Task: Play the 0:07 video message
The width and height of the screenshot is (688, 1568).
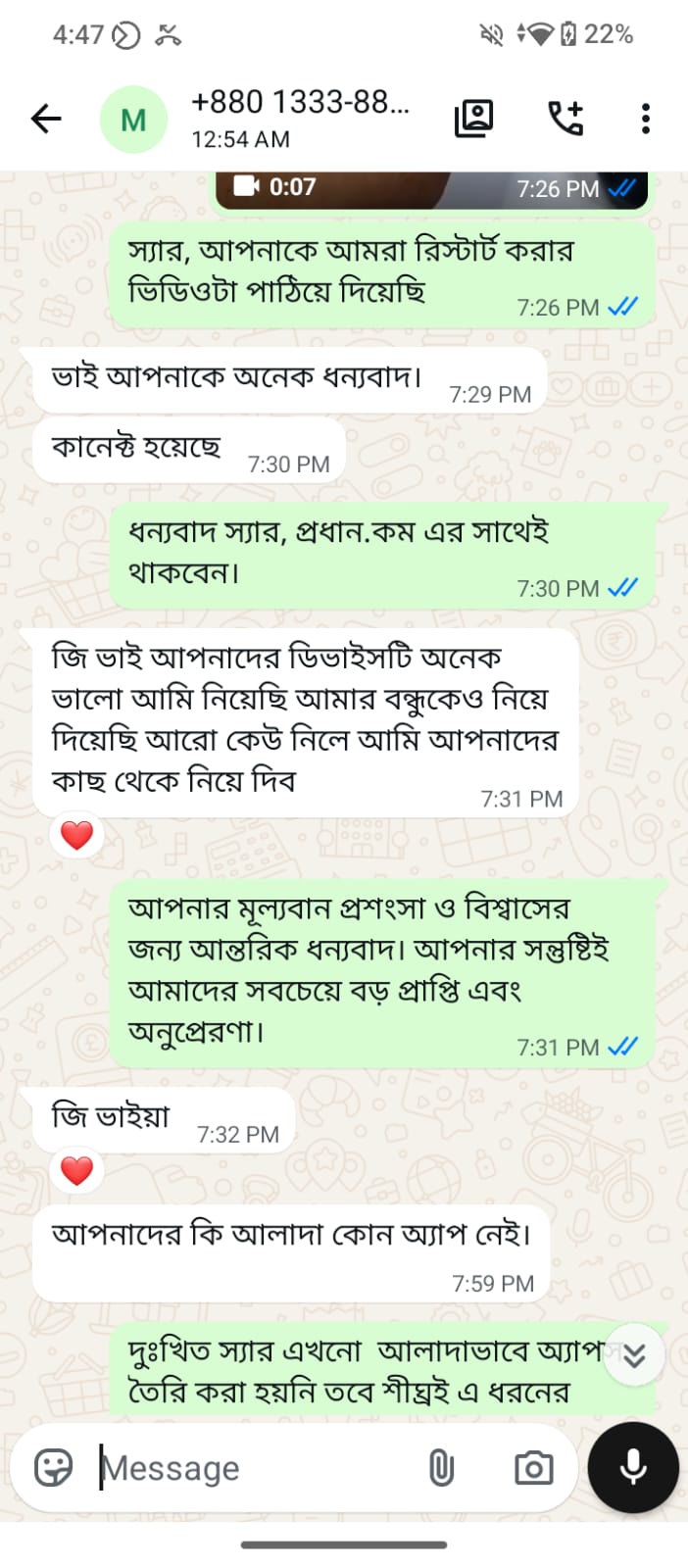Action: click(x=431, y=188)
